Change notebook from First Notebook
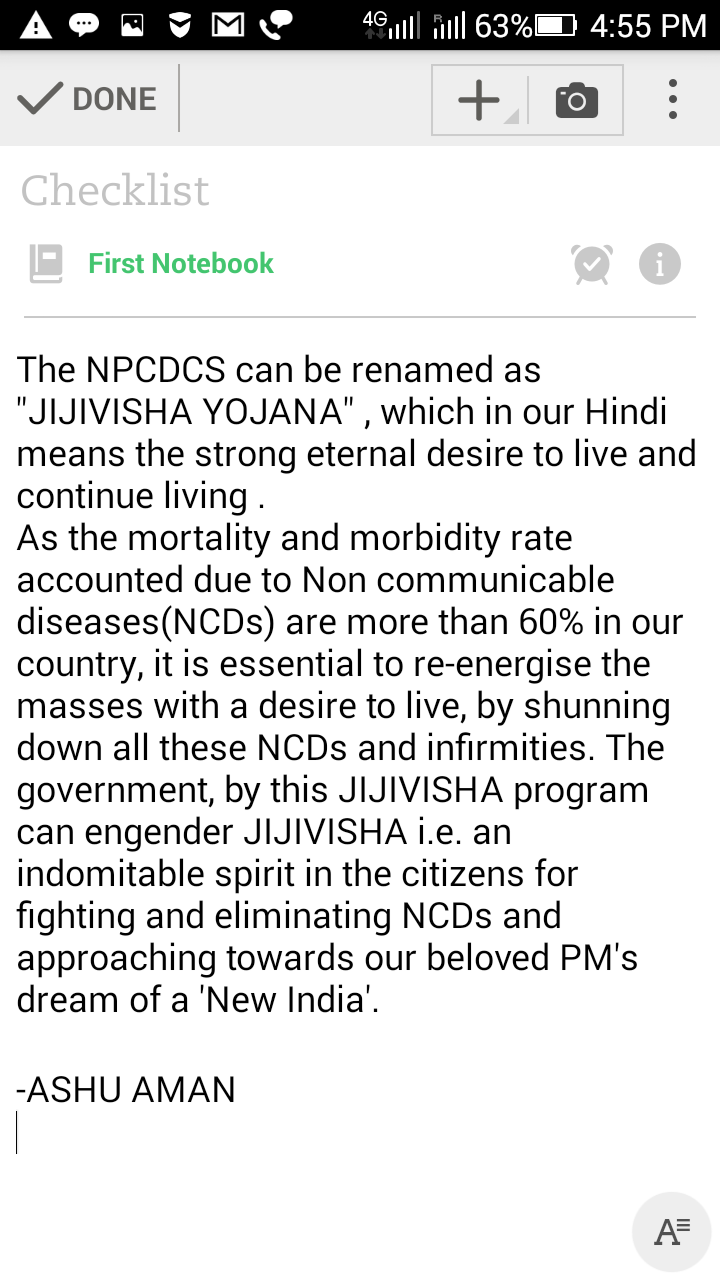Image resolution: width=720 pixels, height=1280 pixels. pos(180,264)
